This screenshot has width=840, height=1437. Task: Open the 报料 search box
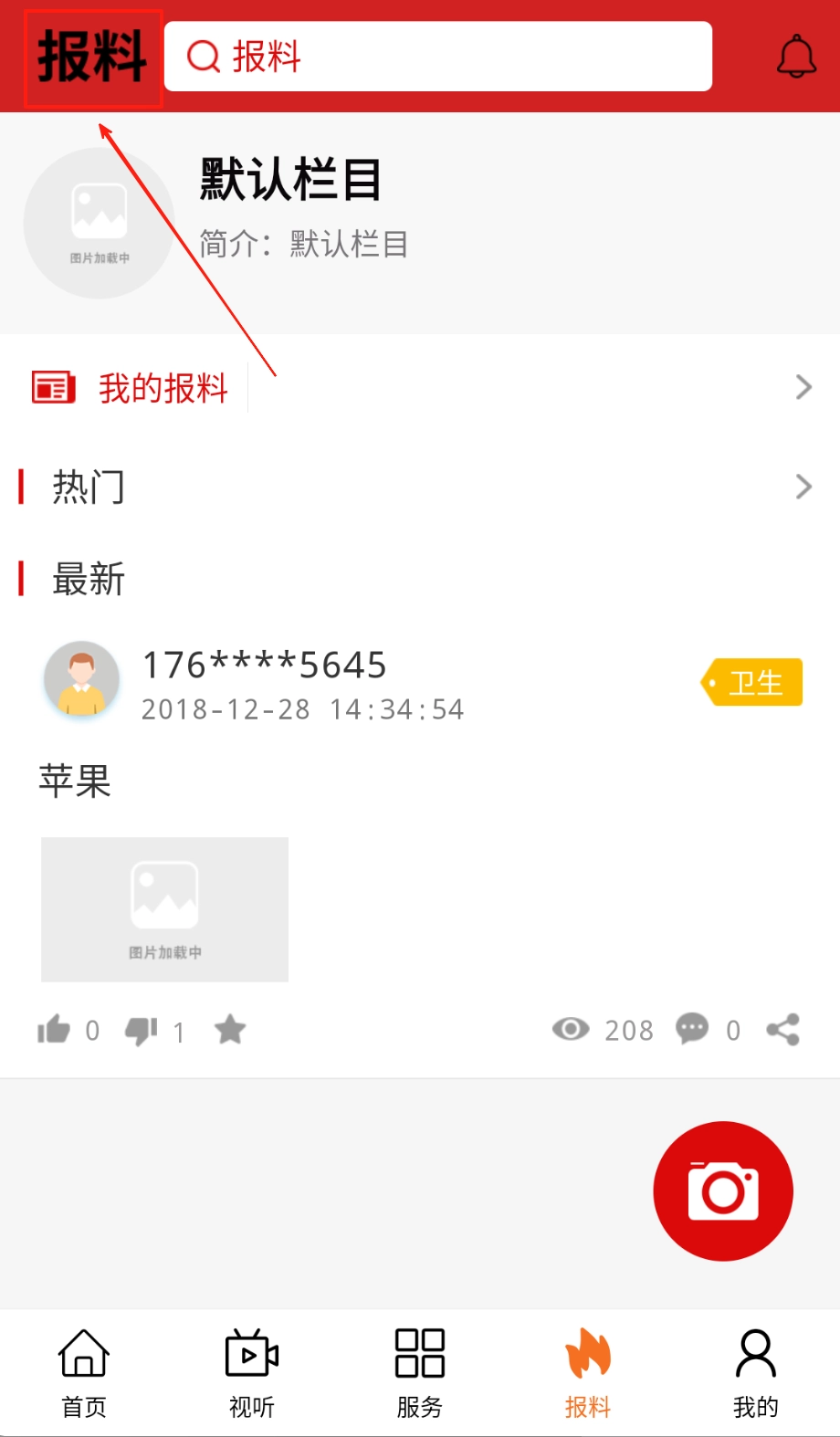(x=438, y=57)
